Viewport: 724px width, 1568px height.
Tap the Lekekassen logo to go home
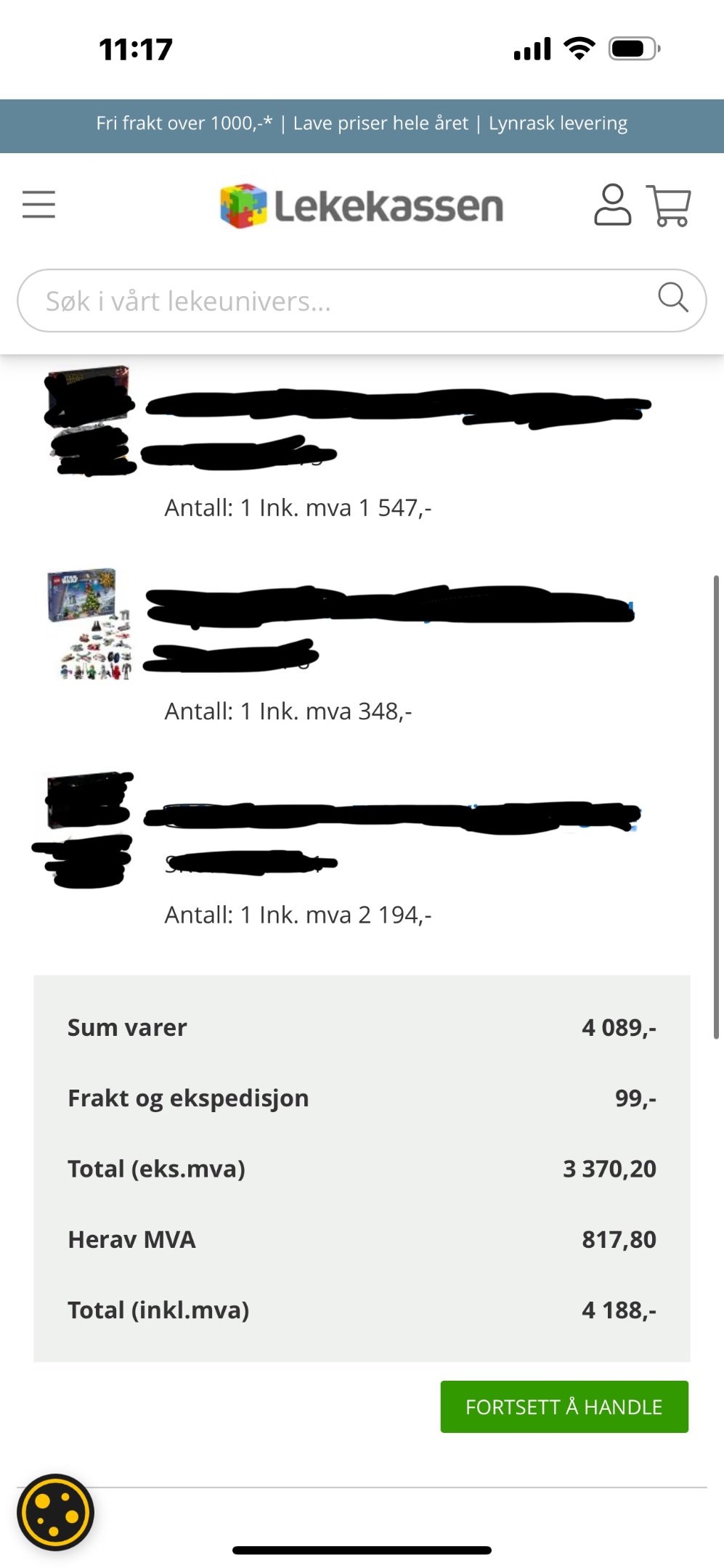[x=362, y=206]
